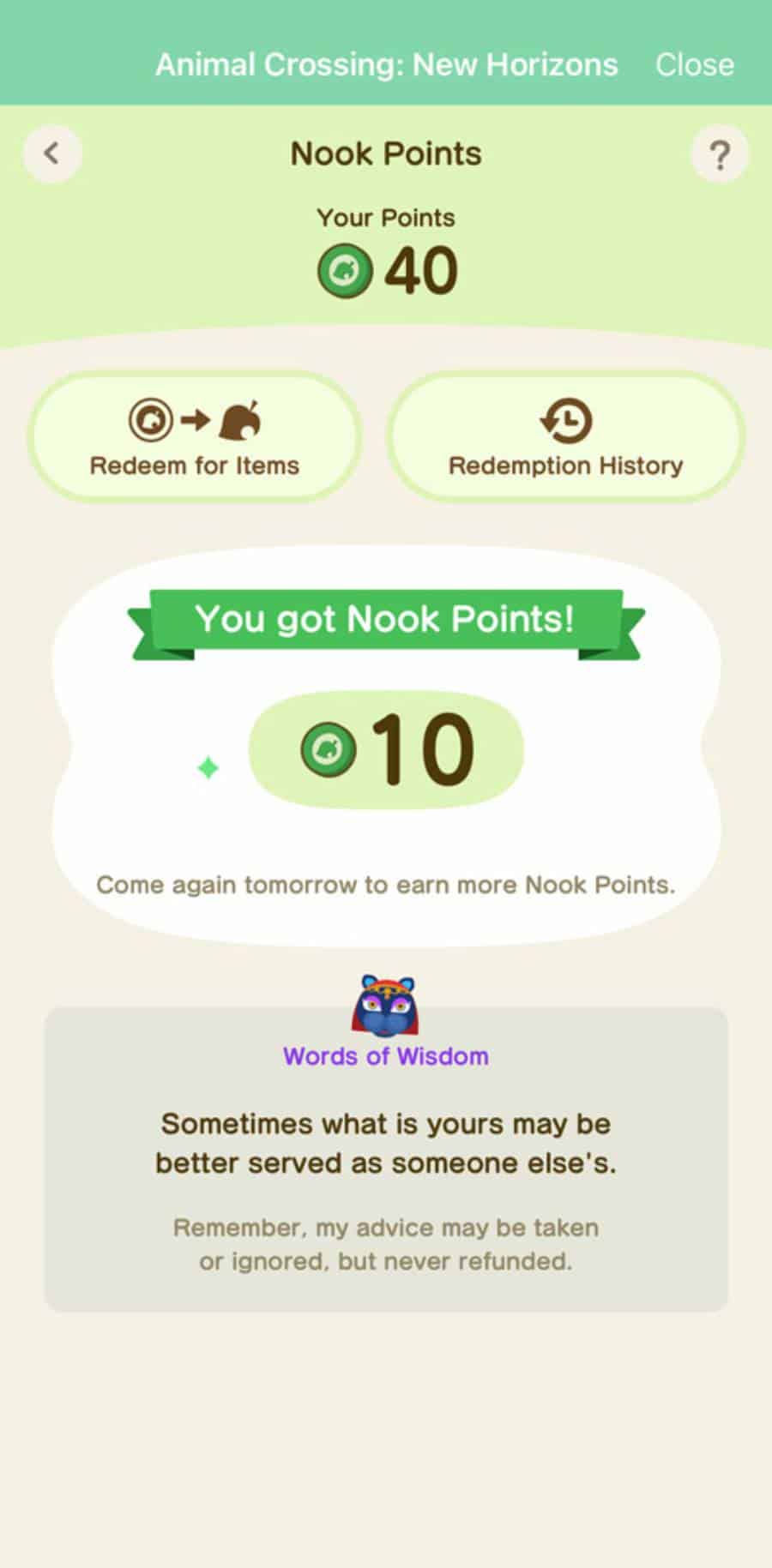View Redemption History

[x=565, y=438]
